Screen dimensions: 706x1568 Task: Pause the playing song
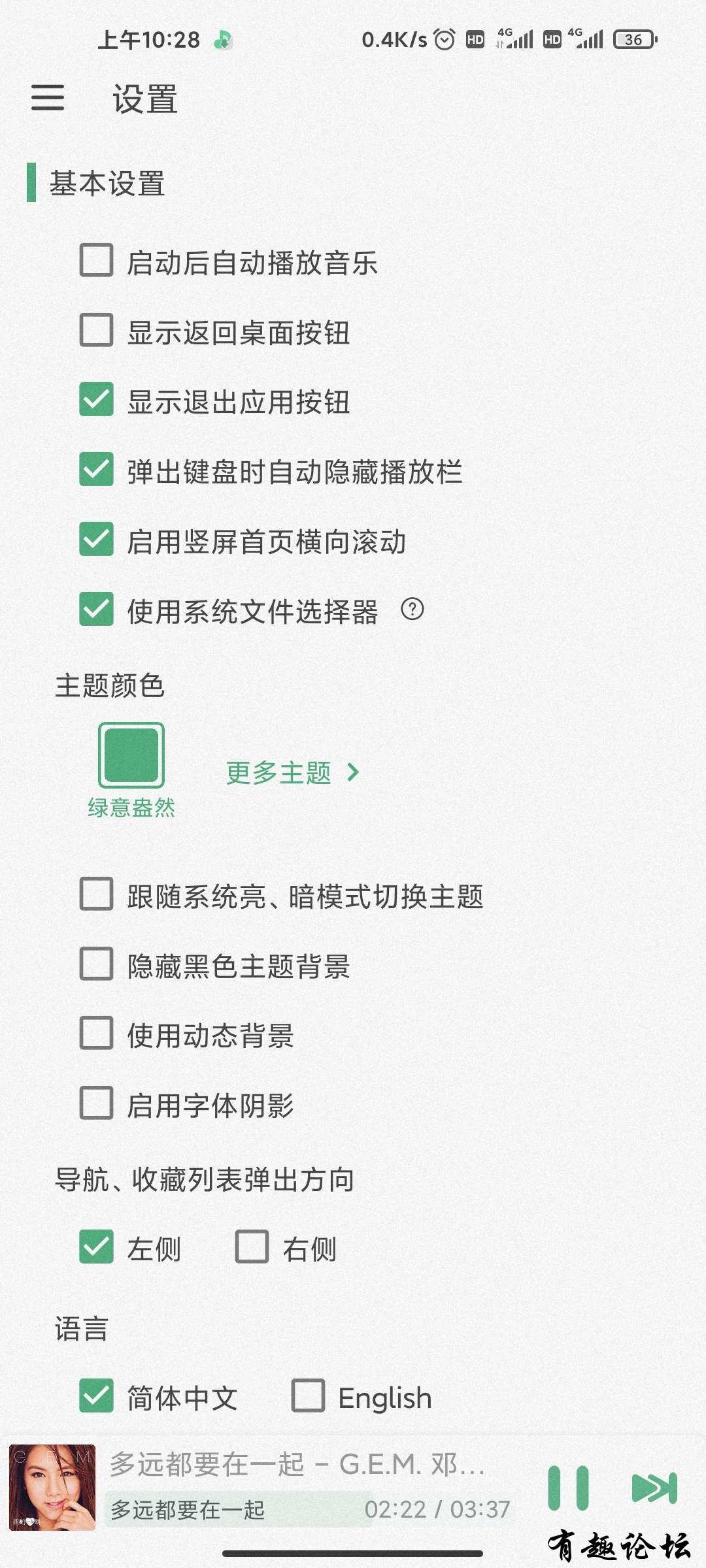pos(568,1489)
